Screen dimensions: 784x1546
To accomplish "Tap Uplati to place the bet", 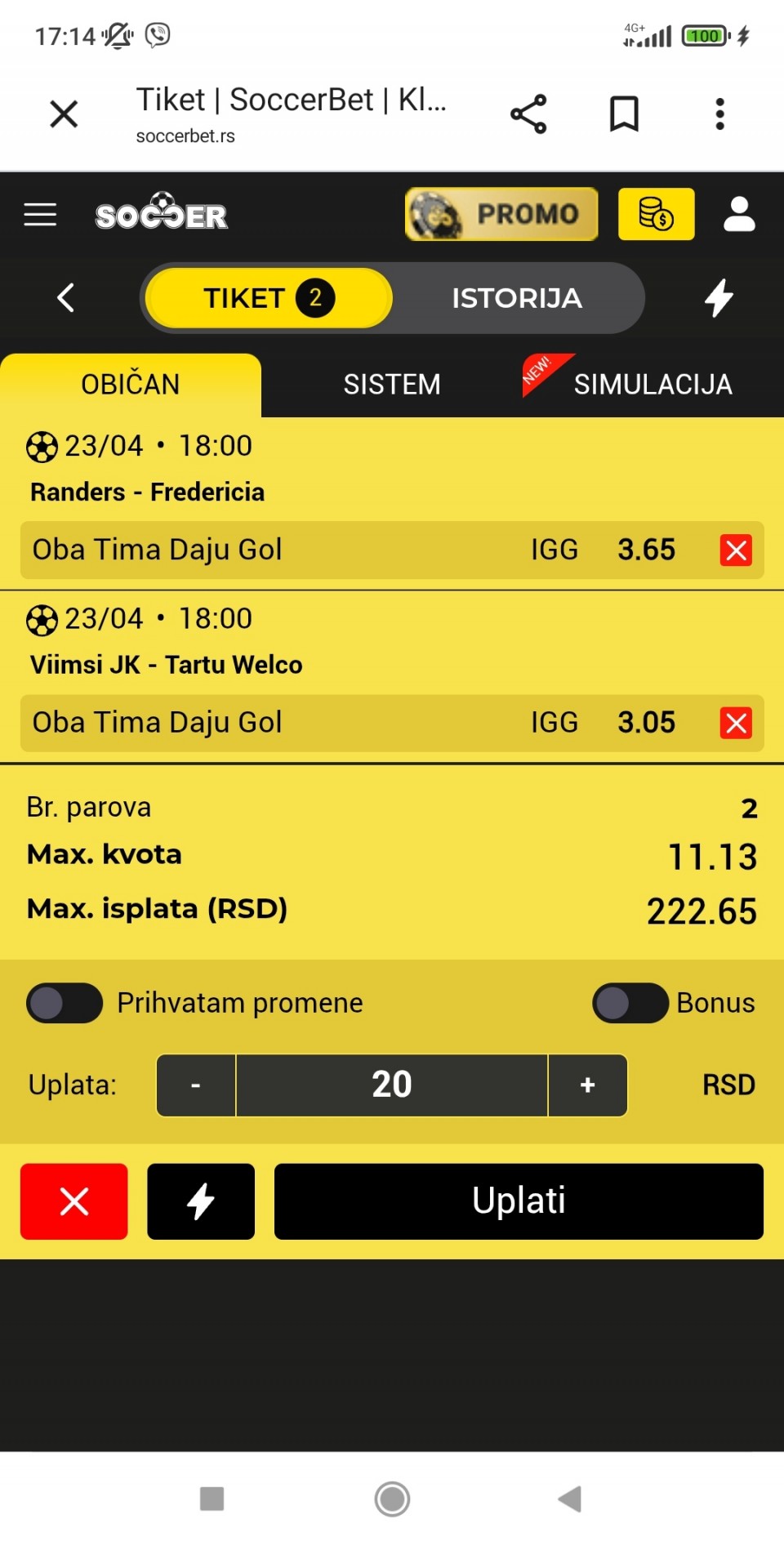I will [519, 1201].
